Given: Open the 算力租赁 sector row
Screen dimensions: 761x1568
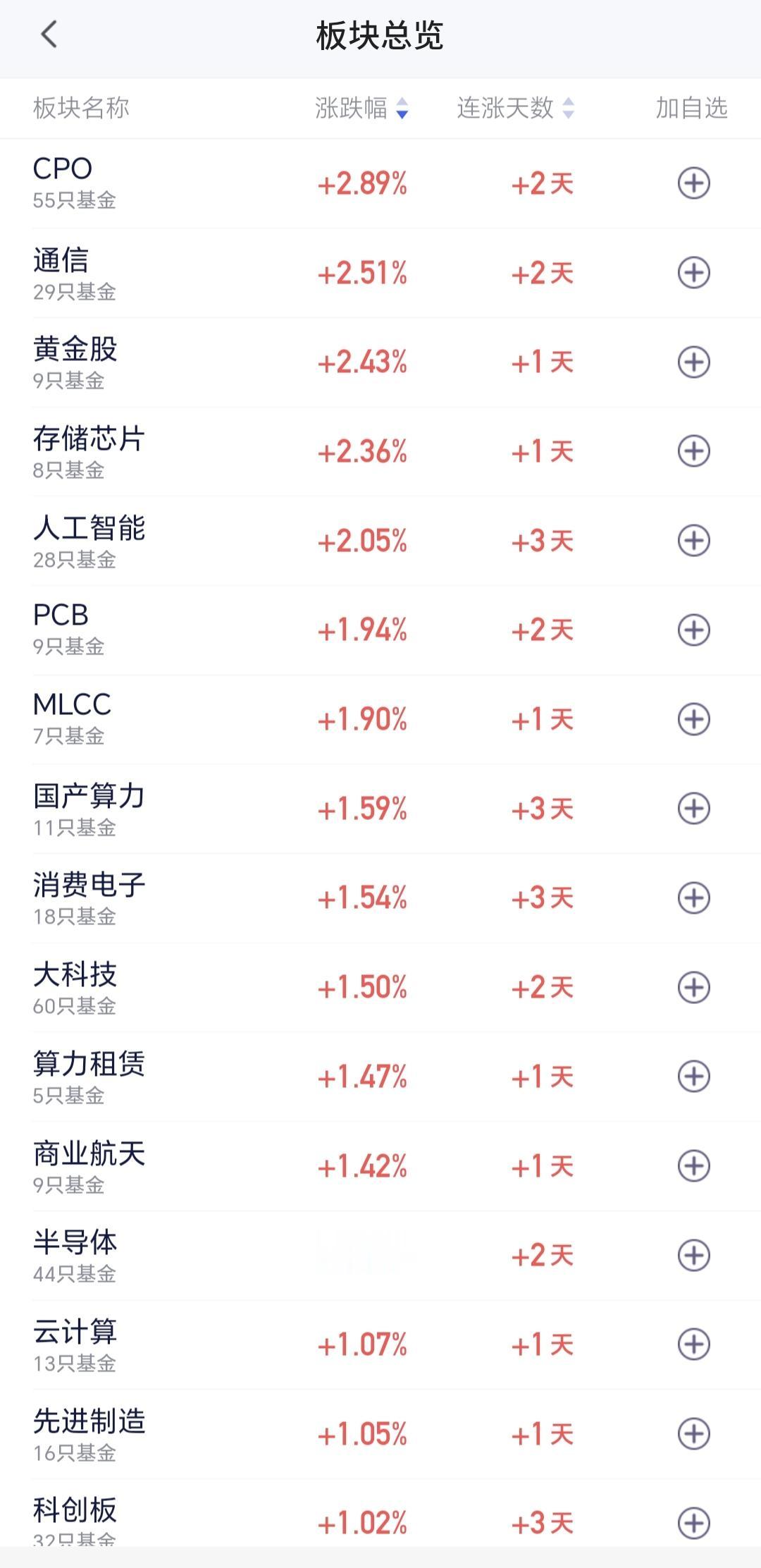Looking at the screenshot, I should click(380, 1077).
